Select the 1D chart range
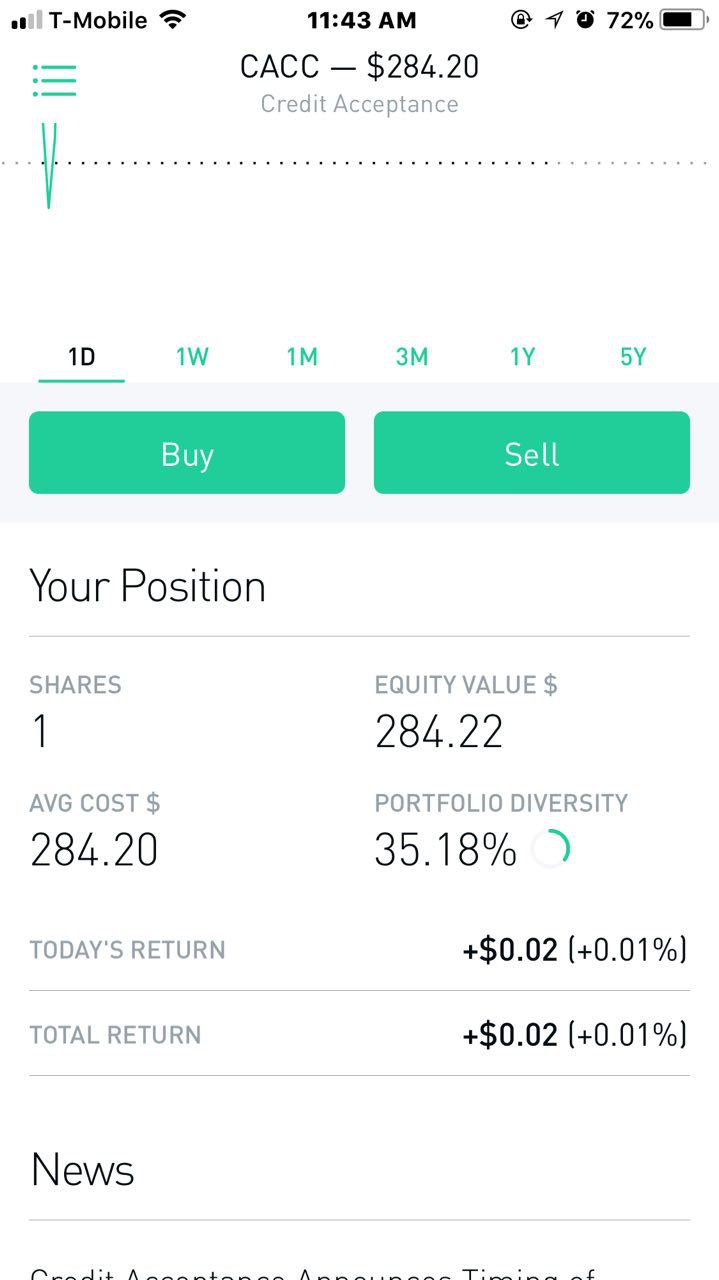This screenshot has height=1280, width=719. [81, 357]
